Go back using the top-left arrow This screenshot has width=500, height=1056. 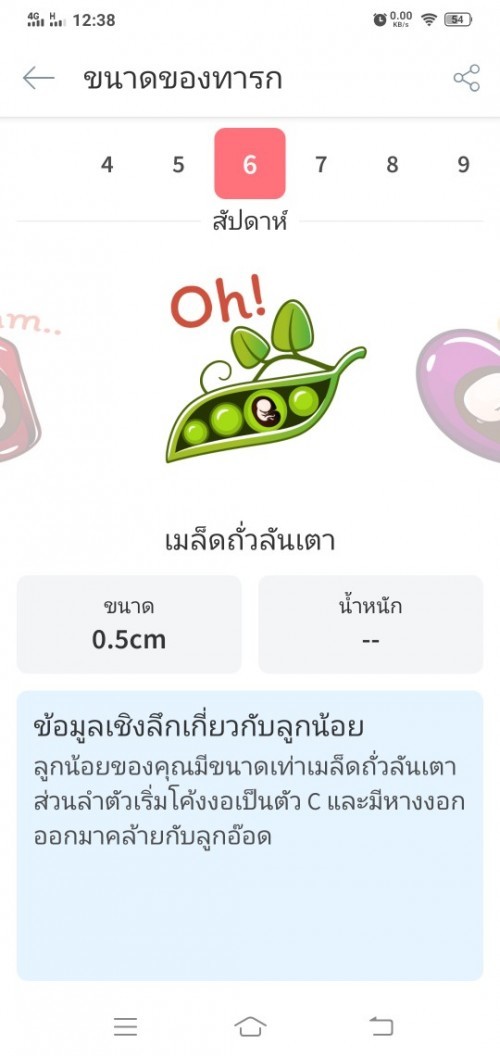point(38,78)
